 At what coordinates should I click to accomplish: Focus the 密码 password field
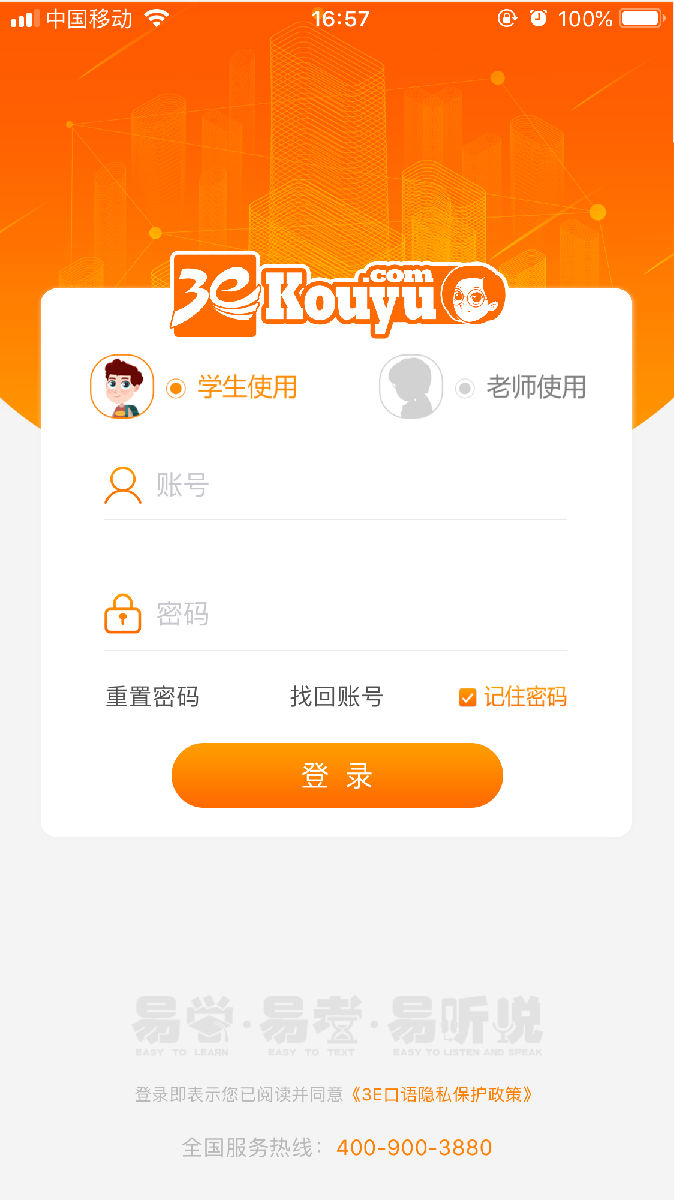[360, 614]
